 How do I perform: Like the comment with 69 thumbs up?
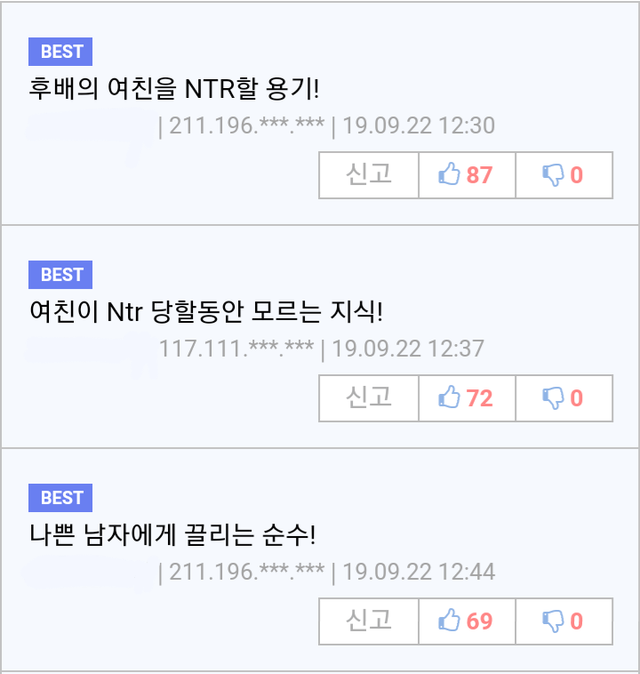(x=467, y=621)
